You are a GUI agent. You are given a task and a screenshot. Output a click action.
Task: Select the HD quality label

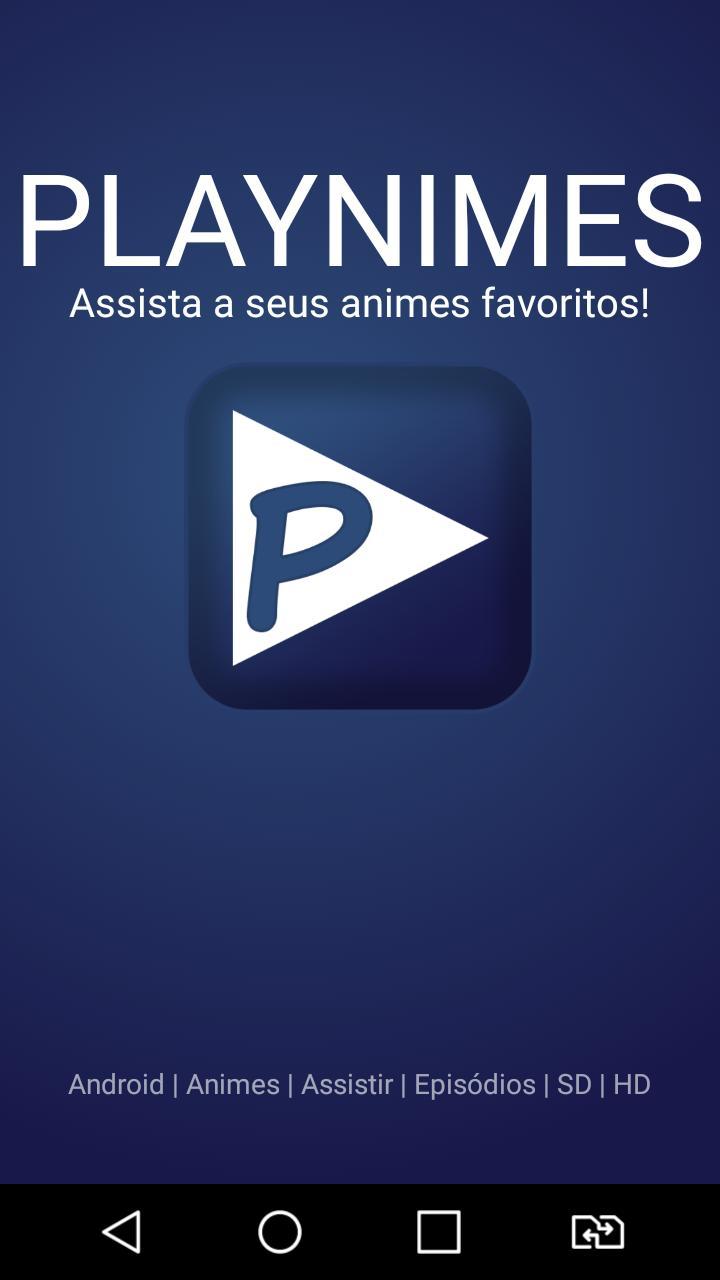pyautogui.click(x=632, y=1084)
